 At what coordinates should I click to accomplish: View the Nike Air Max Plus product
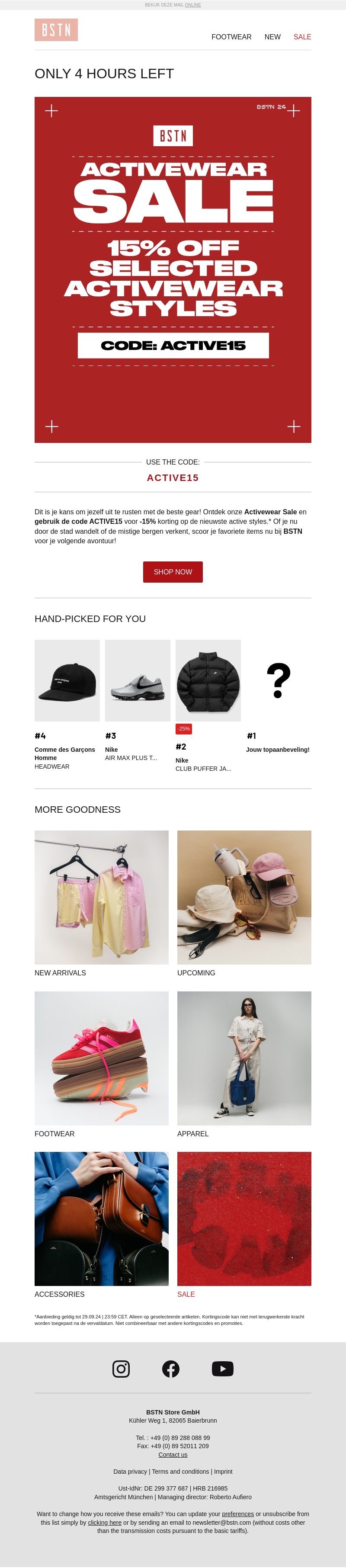(x=138, y=680)
